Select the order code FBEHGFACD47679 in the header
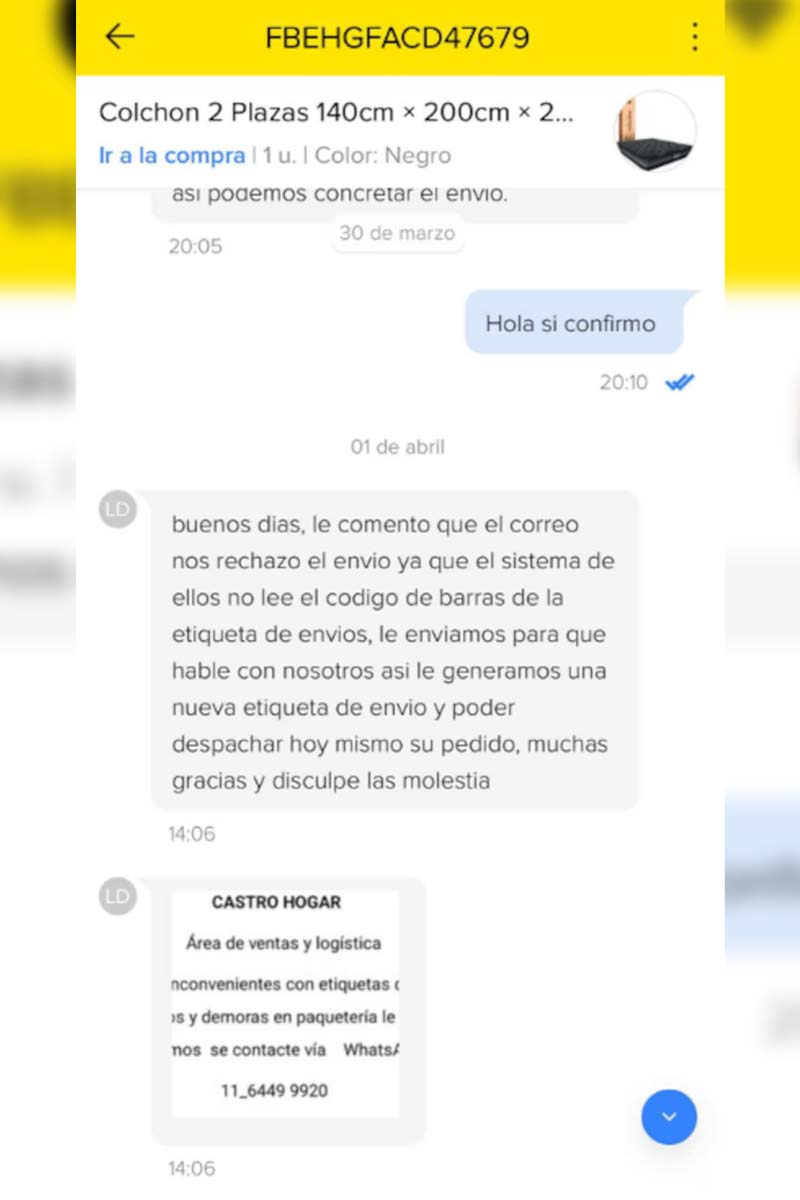Screen dimensions: 800x1200 click(x=399, y=35)
